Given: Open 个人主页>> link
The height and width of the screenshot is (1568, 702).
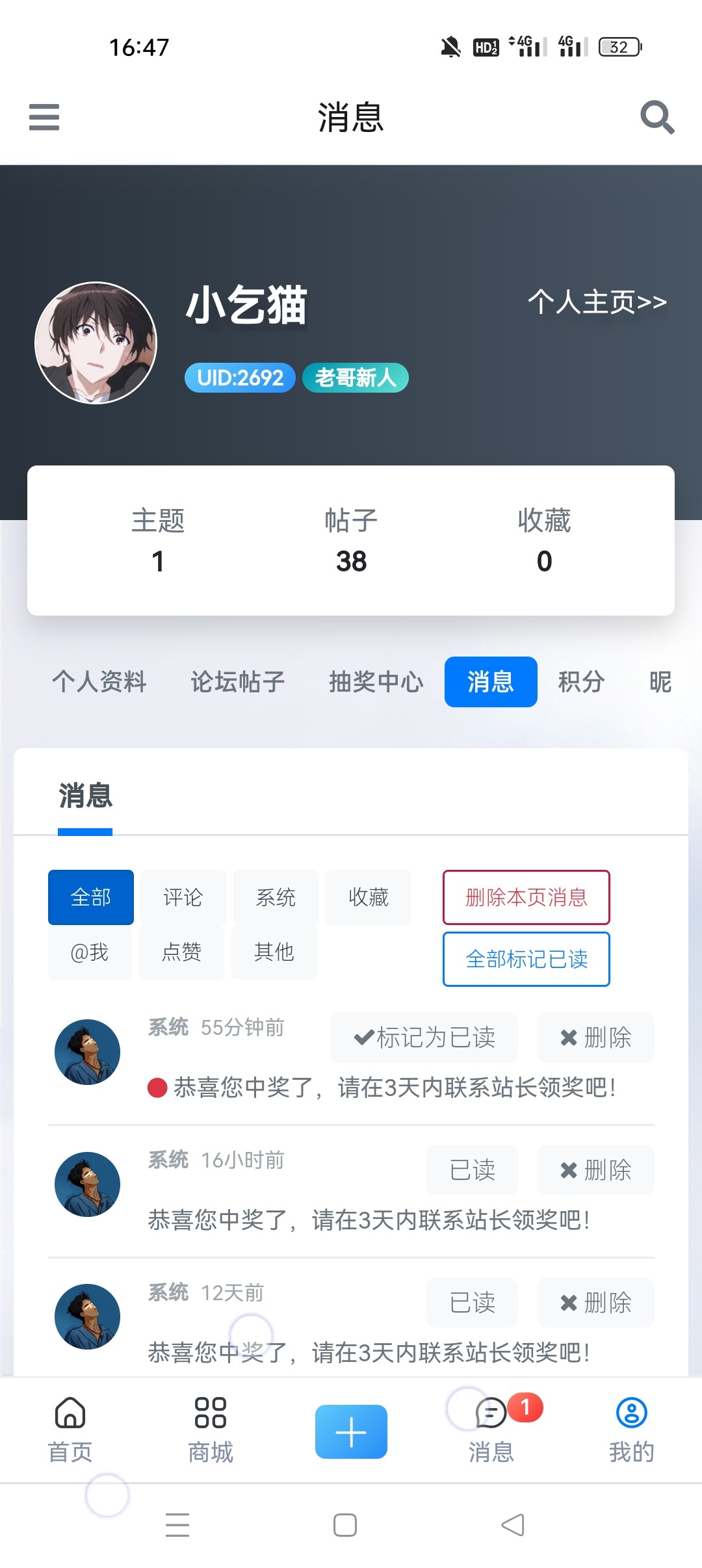Looking at the screenshot, I should coord(597,302).
